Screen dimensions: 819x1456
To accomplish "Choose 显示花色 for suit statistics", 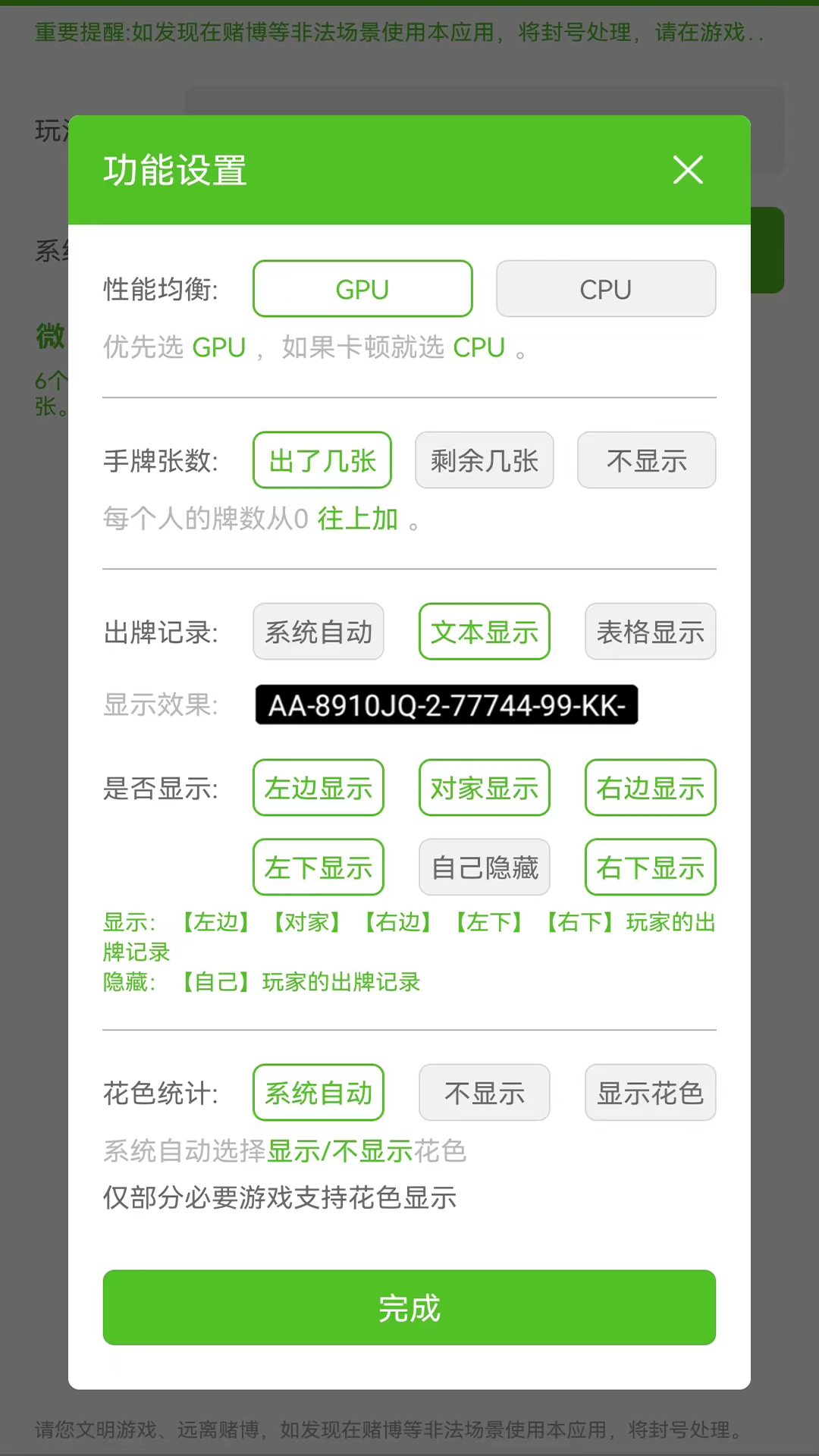I will point(650,1092).
